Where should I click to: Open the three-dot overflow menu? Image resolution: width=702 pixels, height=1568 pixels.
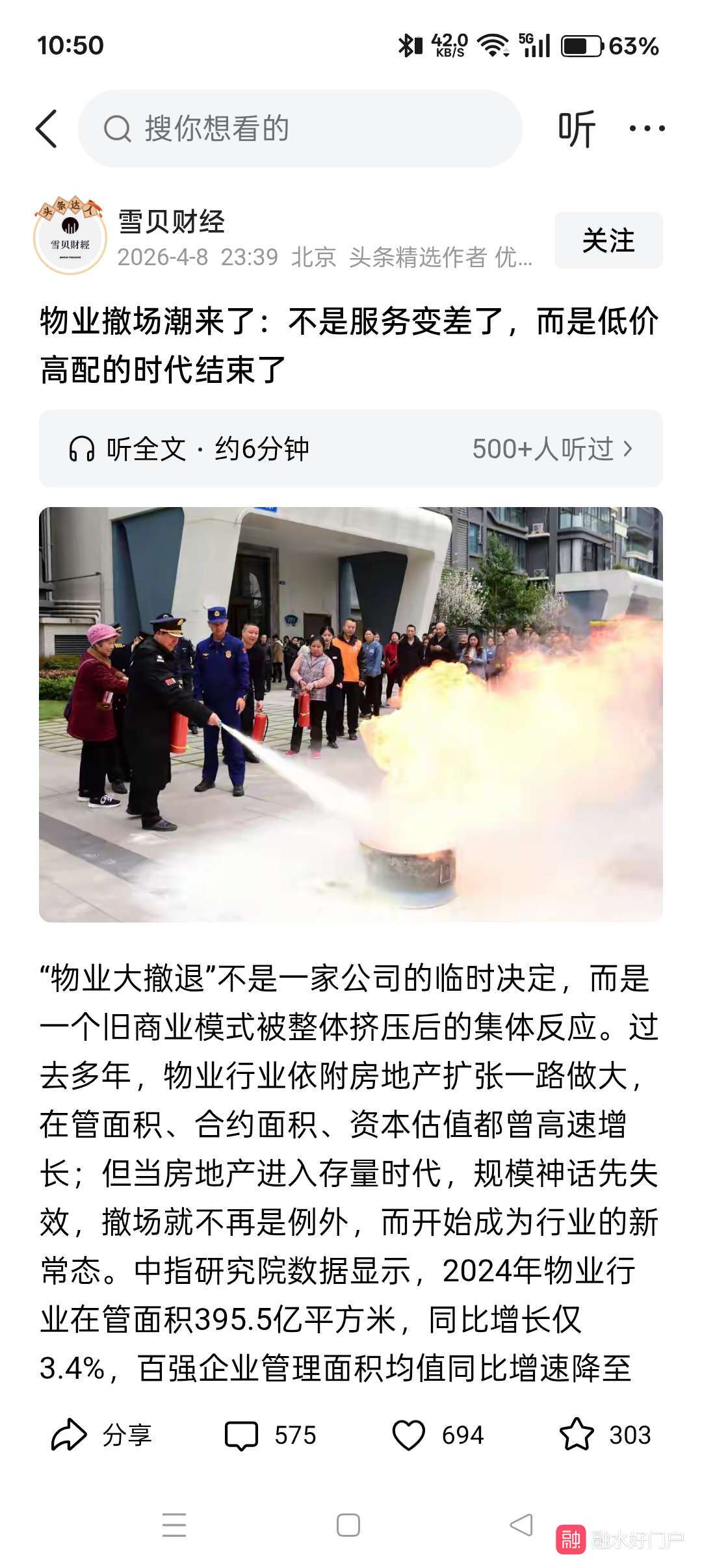click(647, 128)
